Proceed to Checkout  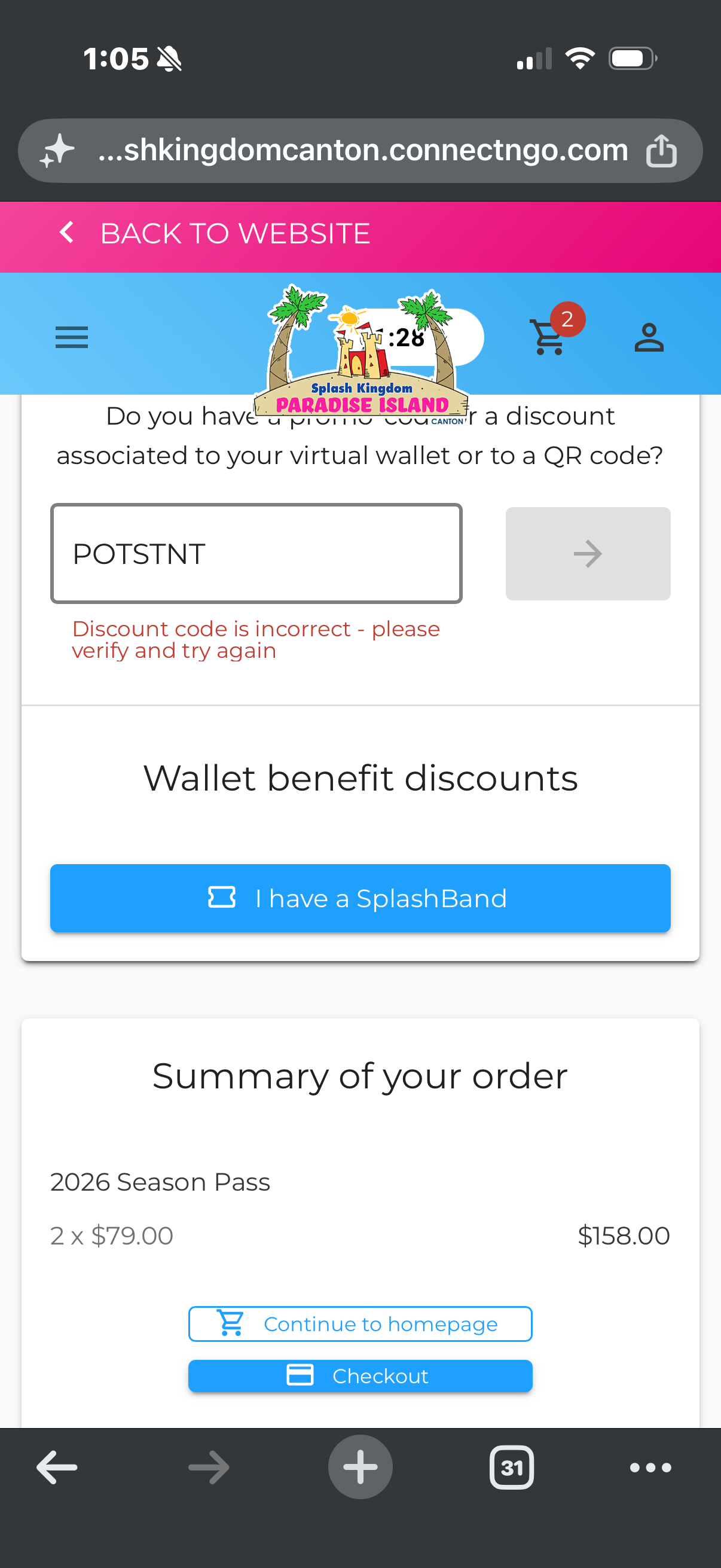coord(360,1375)
